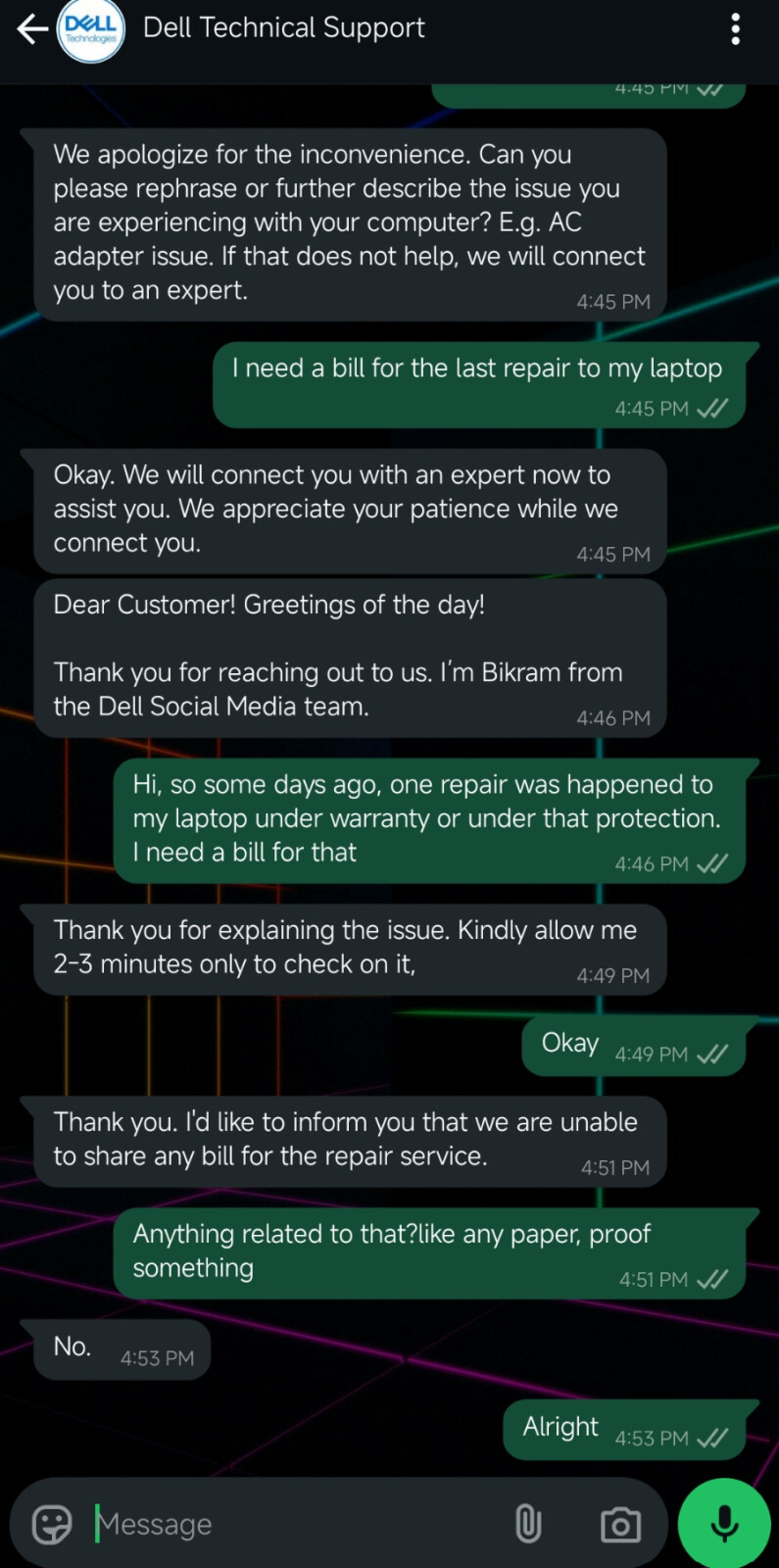Viewport: 779px width, 1568px height.
Task: Attach a file with the paperclip
Action: 528,1524
